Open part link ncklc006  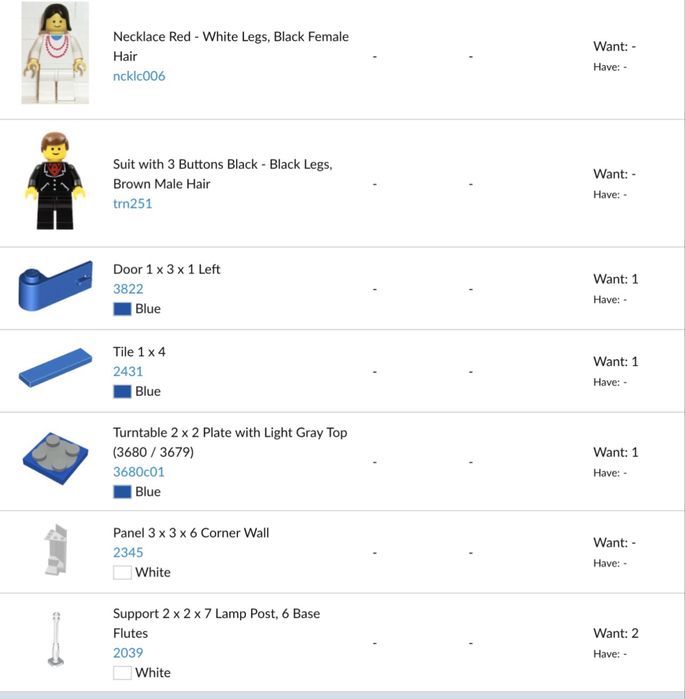(x=139, y=76)
